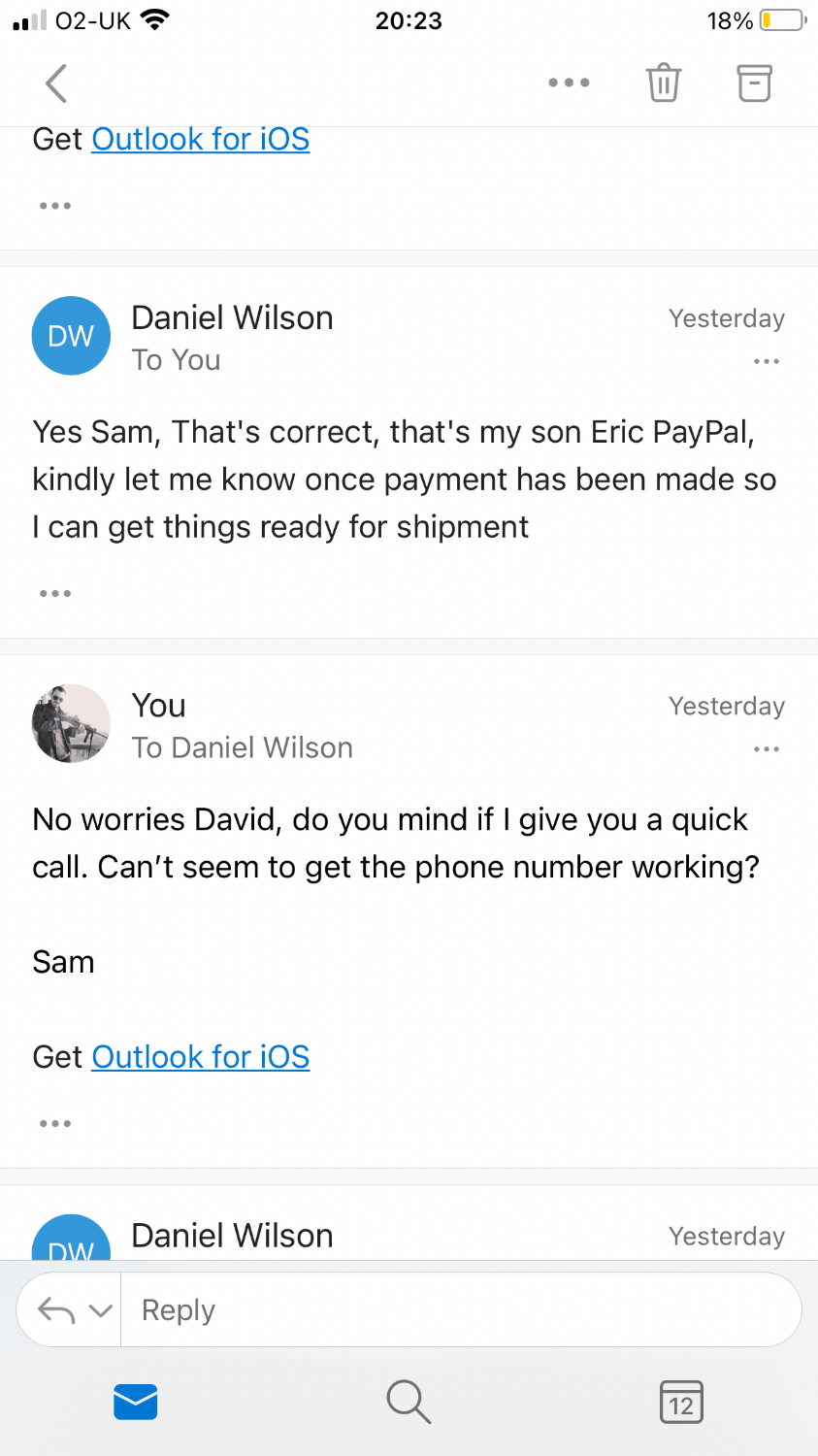The width and height of the screenshot is (818, 1456).
Task: Go back to the inbox
Action: [56, 83]
